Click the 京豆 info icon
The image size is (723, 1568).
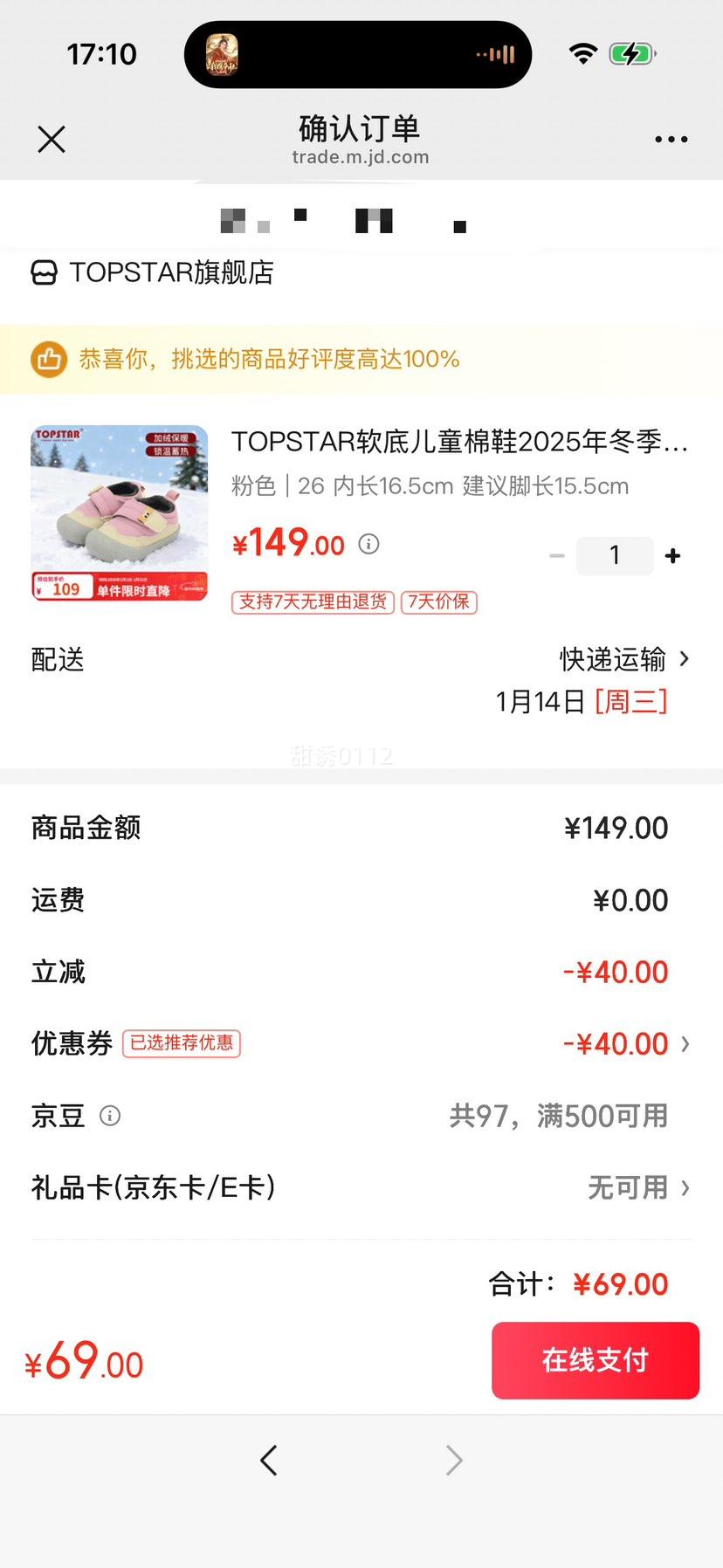[110, 1116]
